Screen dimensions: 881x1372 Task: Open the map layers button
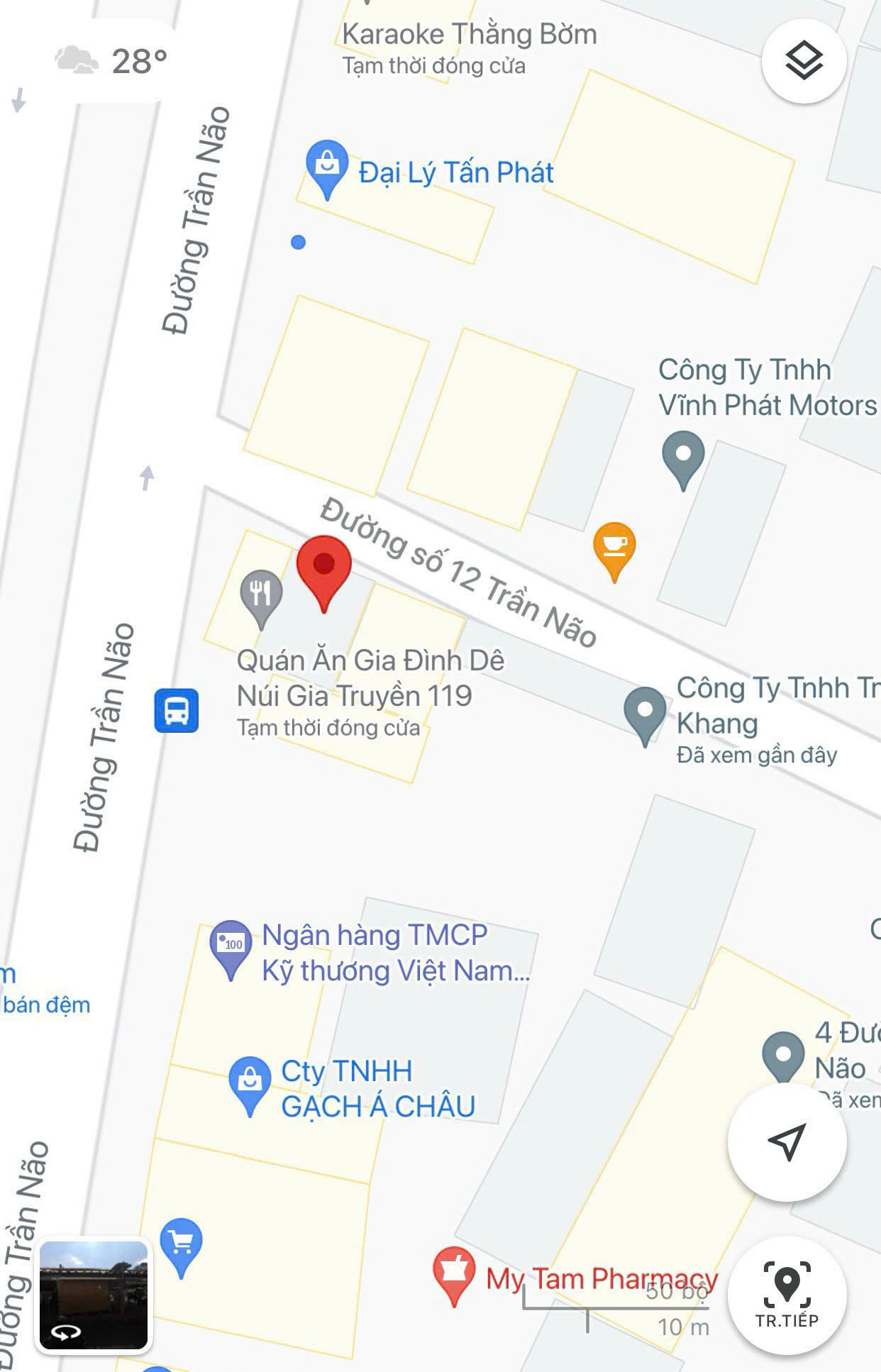[x=804, y=61]
